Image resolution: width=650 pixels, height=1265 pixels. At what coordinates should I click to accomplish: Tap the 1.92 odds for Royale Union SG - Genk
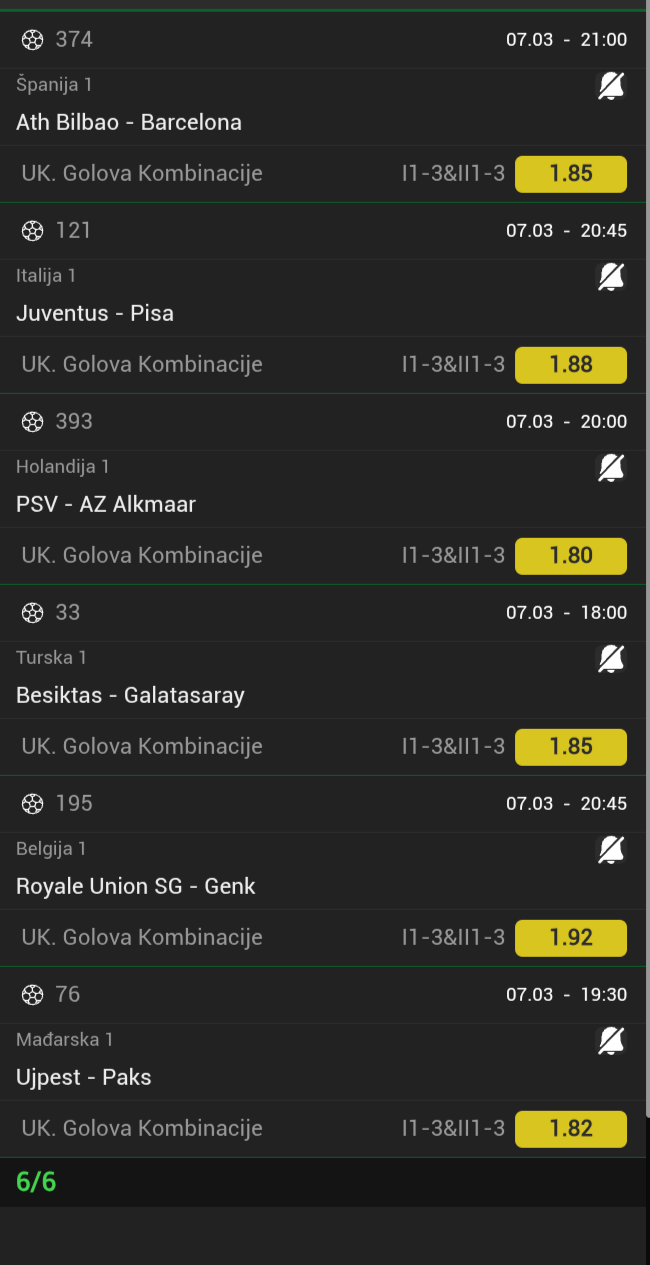570,938
